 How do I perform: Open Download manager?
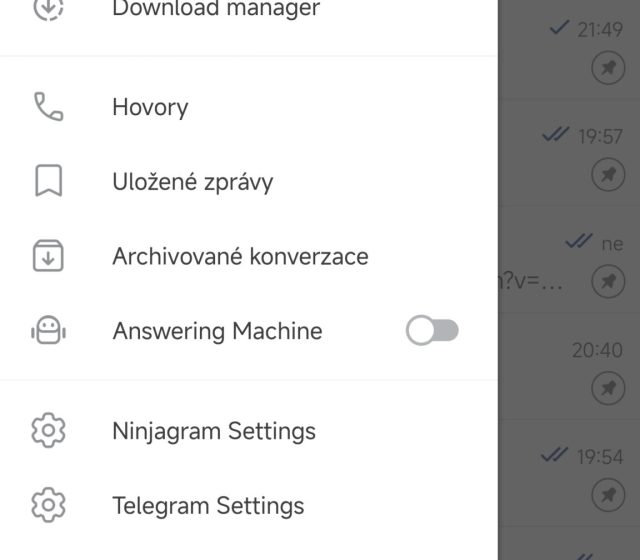click(215, 11)
